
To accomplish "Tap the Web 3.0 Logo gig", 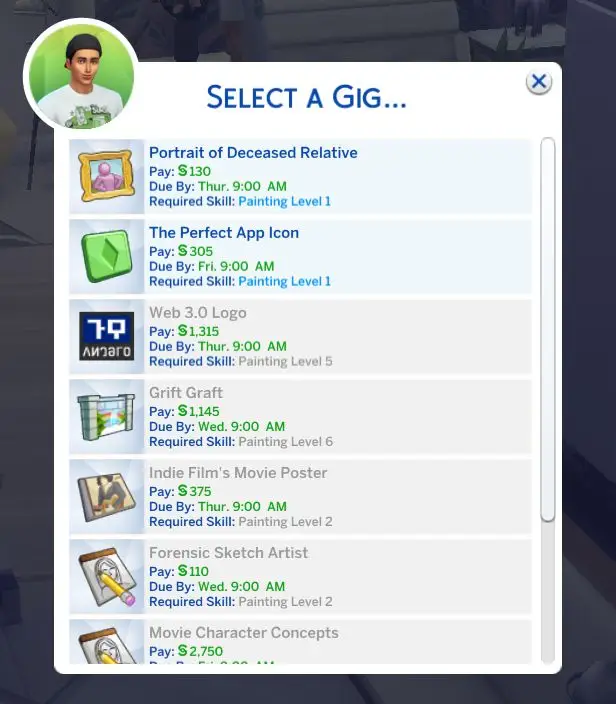I will [300, 337].
